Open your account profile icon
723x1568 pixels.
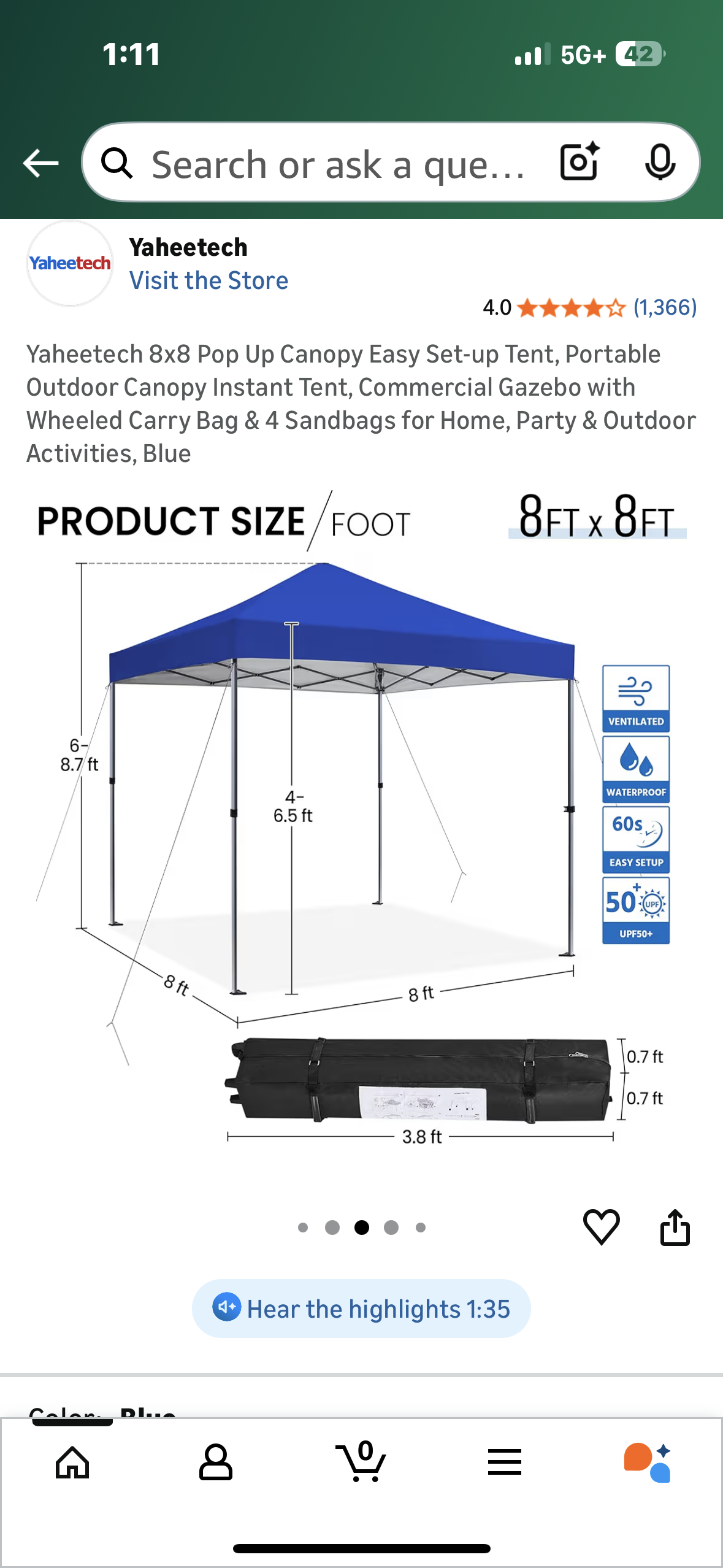coord(216,1463)
